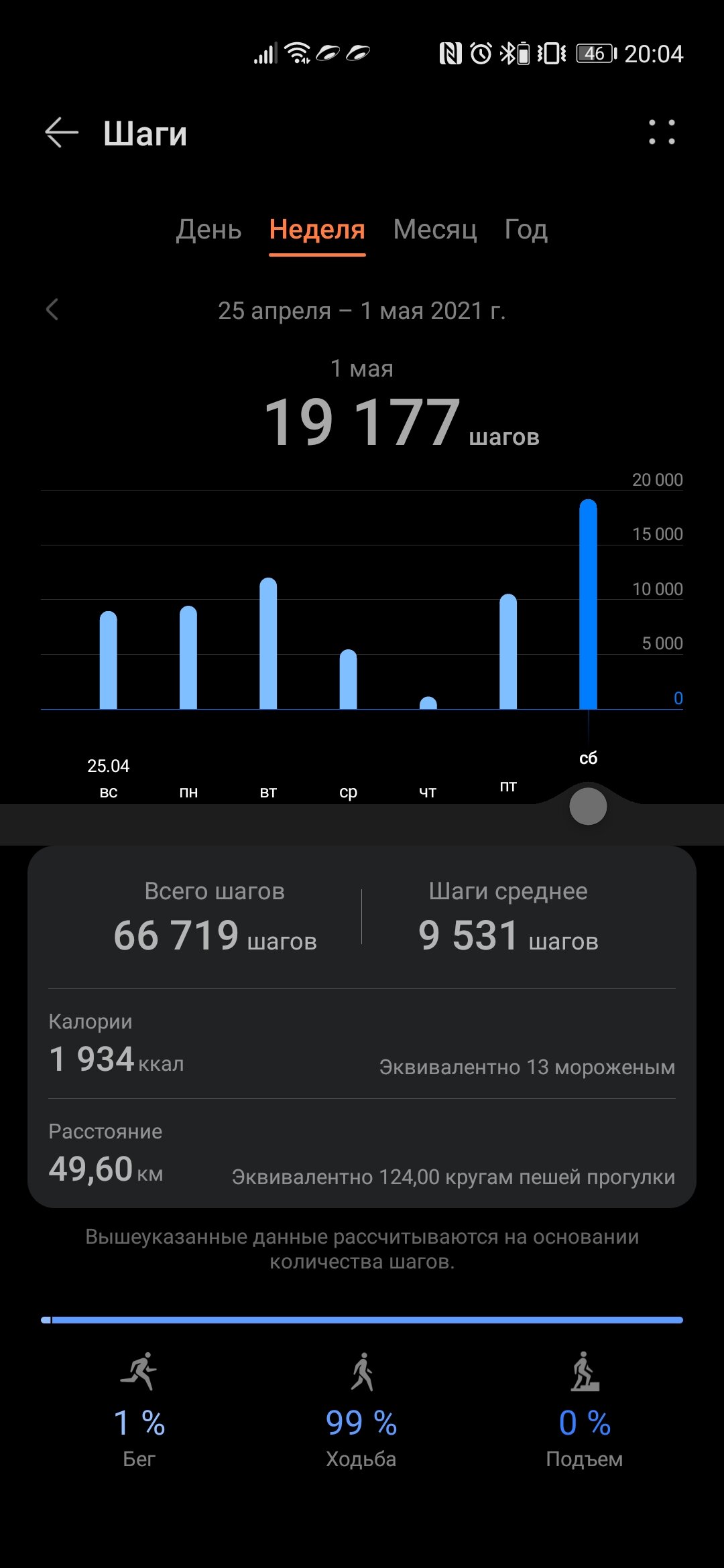The height and width of the screenshot is (1568, 724).
Task: Show the previous week with left chevron
Action: click(52, 310)
